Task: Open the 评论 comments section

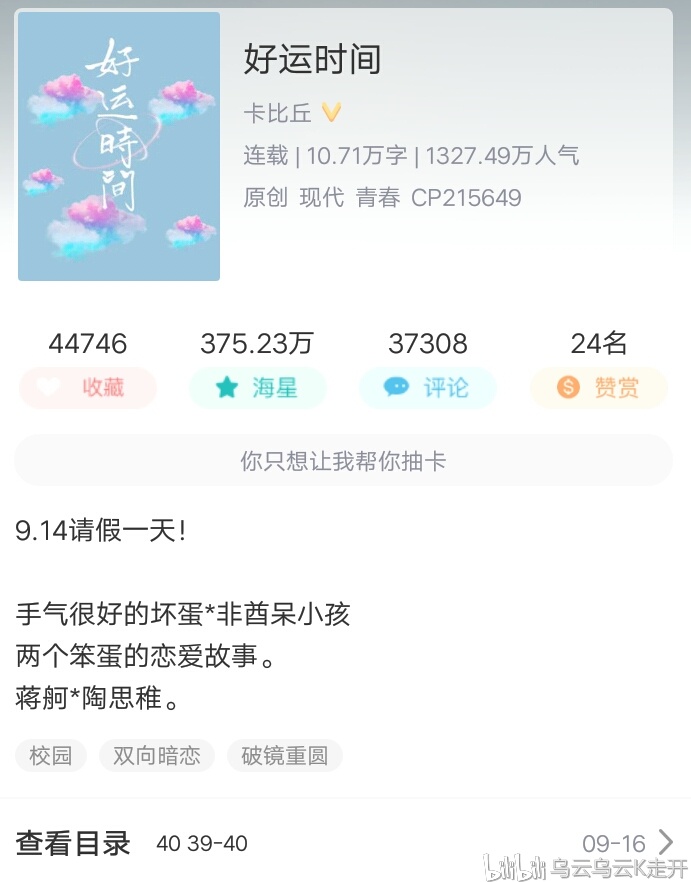Action: (x=427, y=388)
